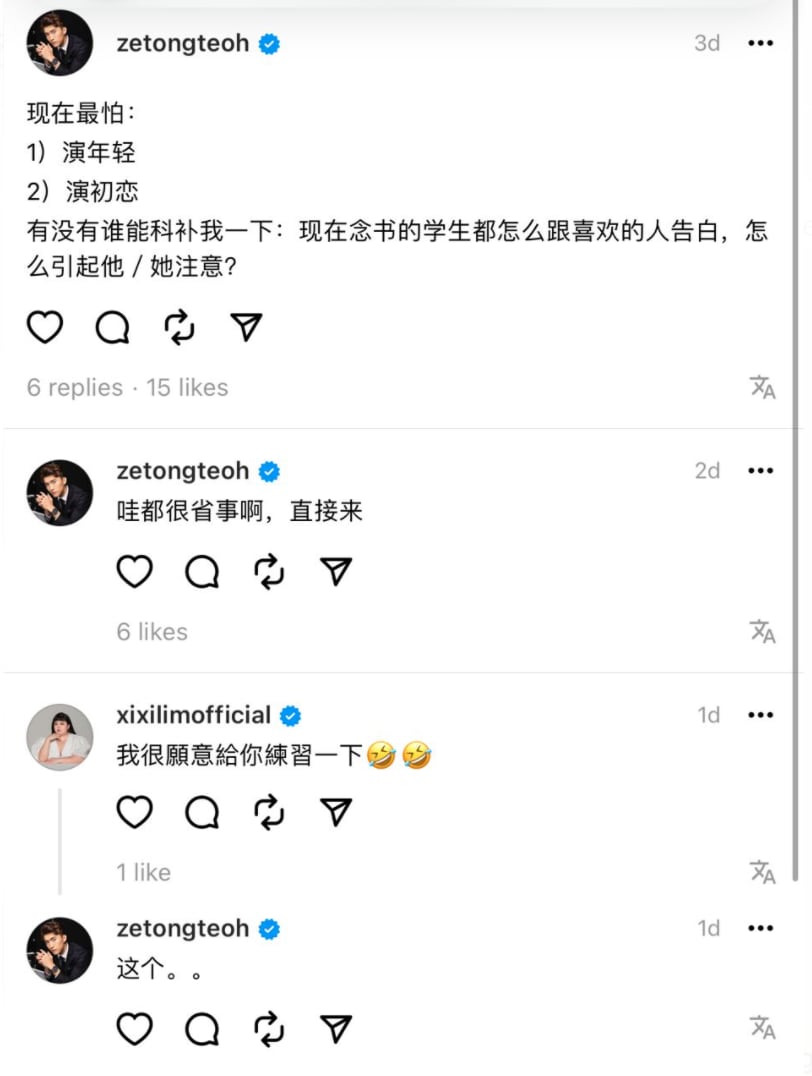Like the reply 这个。。
812x1076 pixels.
135,1027
